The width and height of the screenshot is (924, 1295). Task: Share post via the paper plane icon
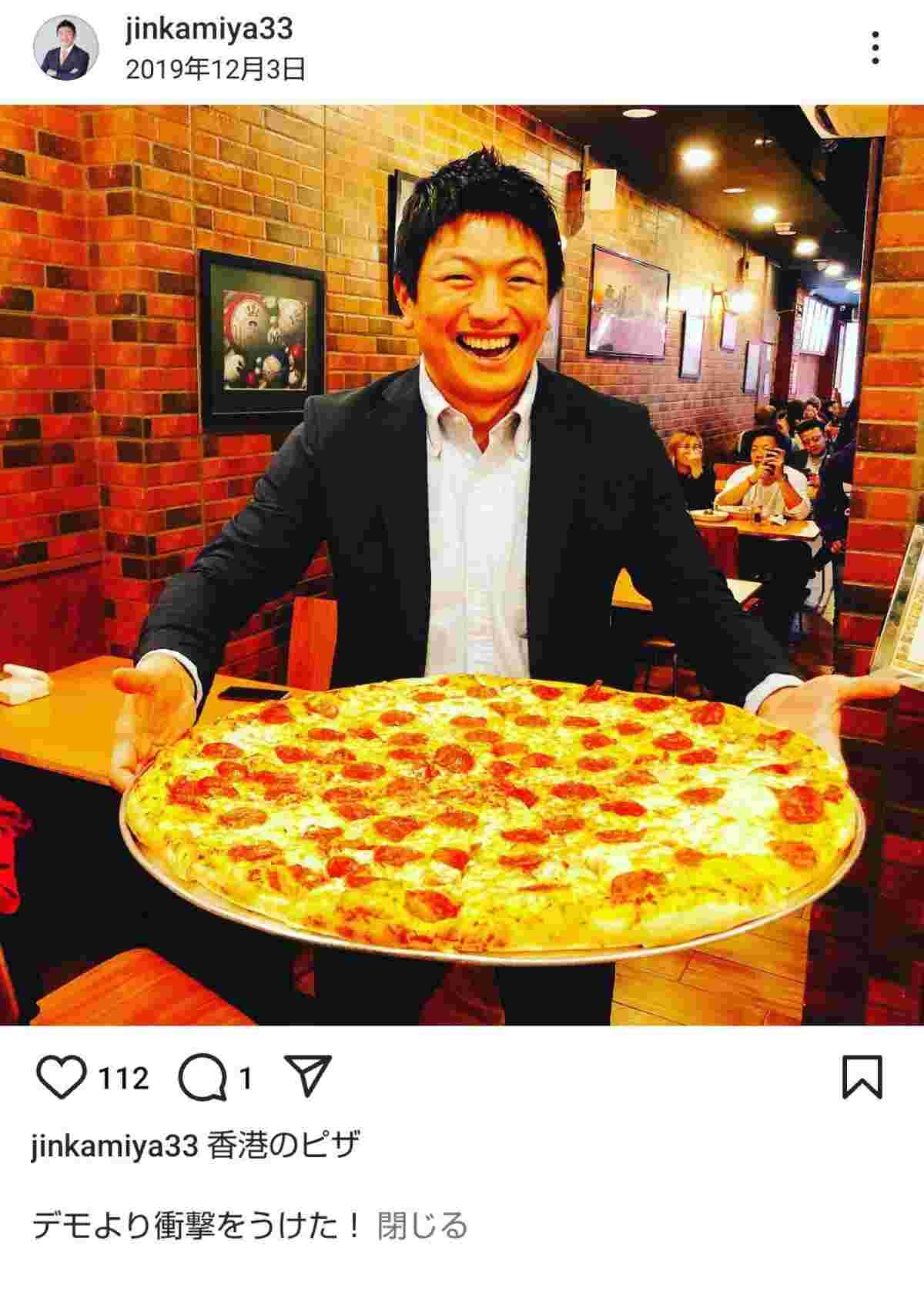307,1077
